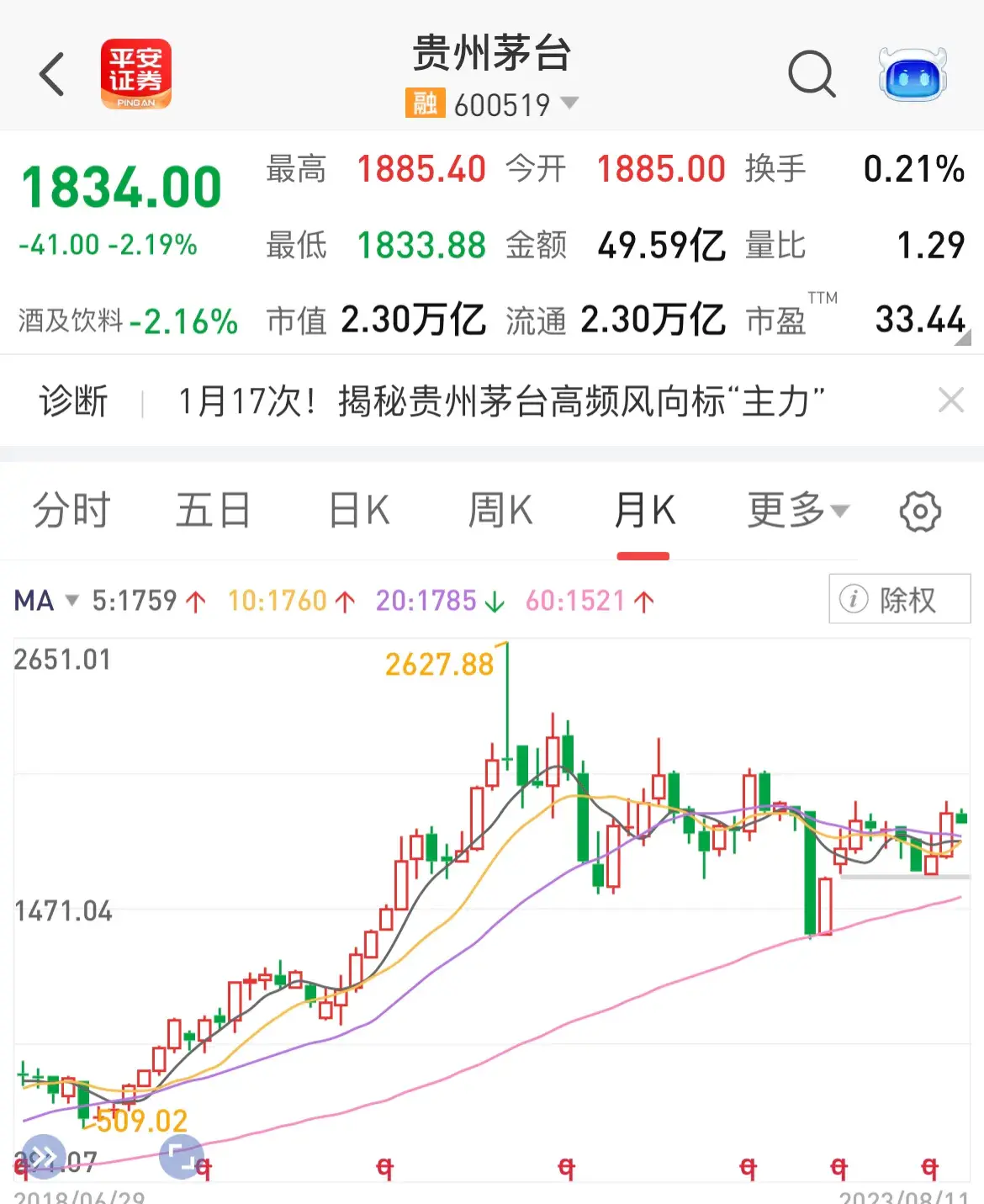Open the AI assistant robot

click(911, 74)
